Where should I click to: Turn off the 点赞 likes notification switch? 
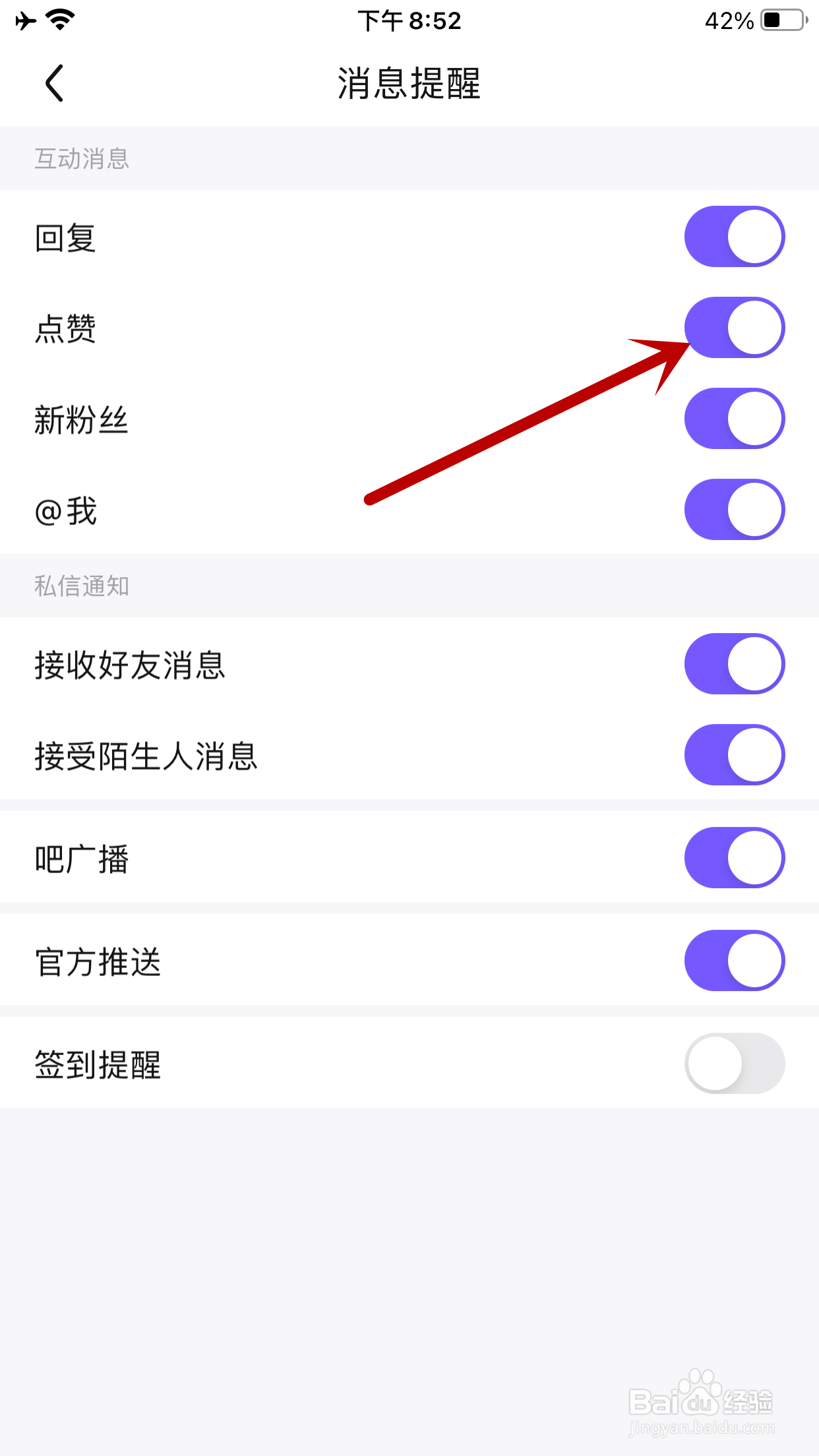coord(734,327)
